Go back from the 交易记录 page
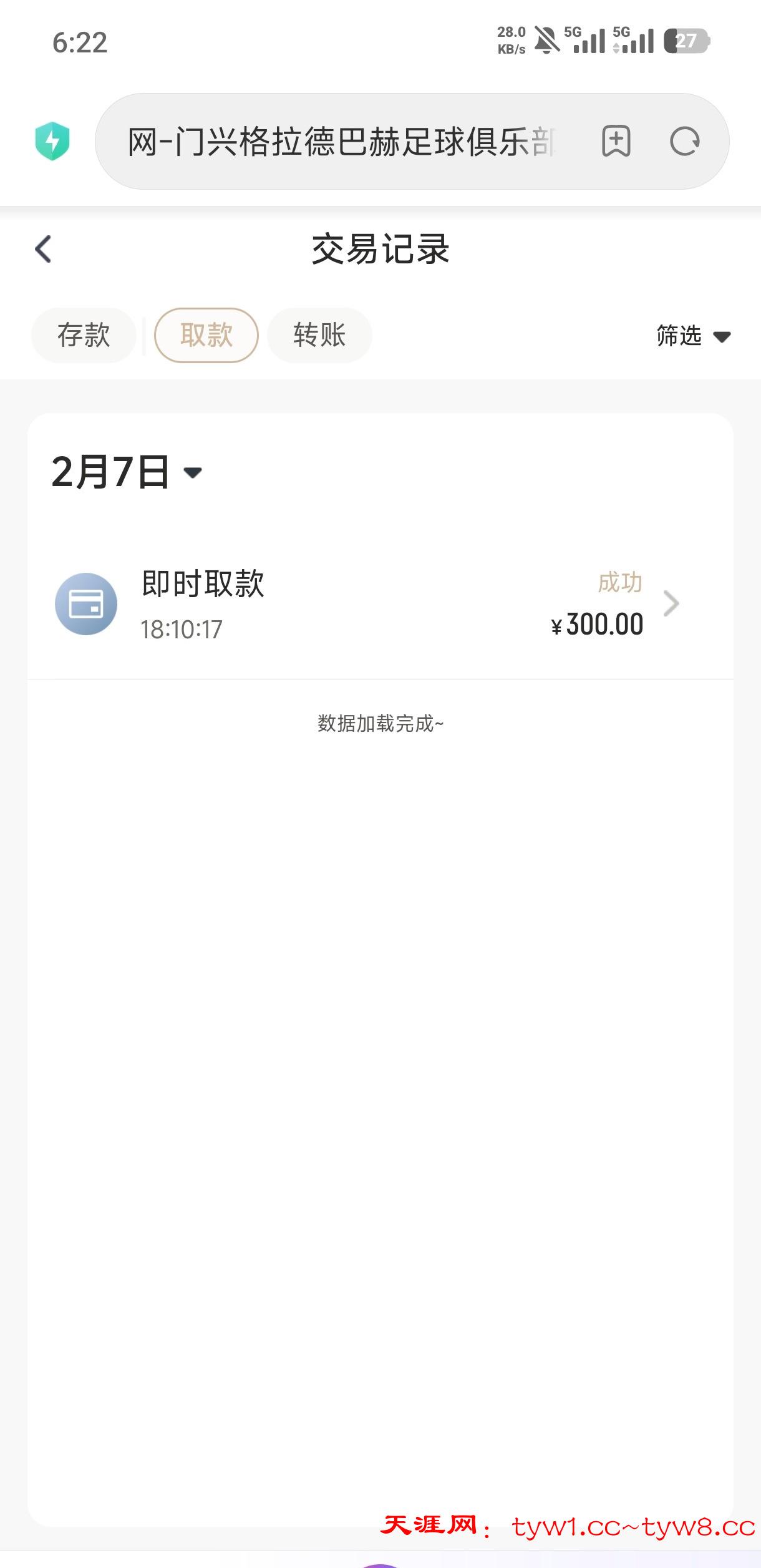This screenshot has height=1568, width=761. [43, 250]
